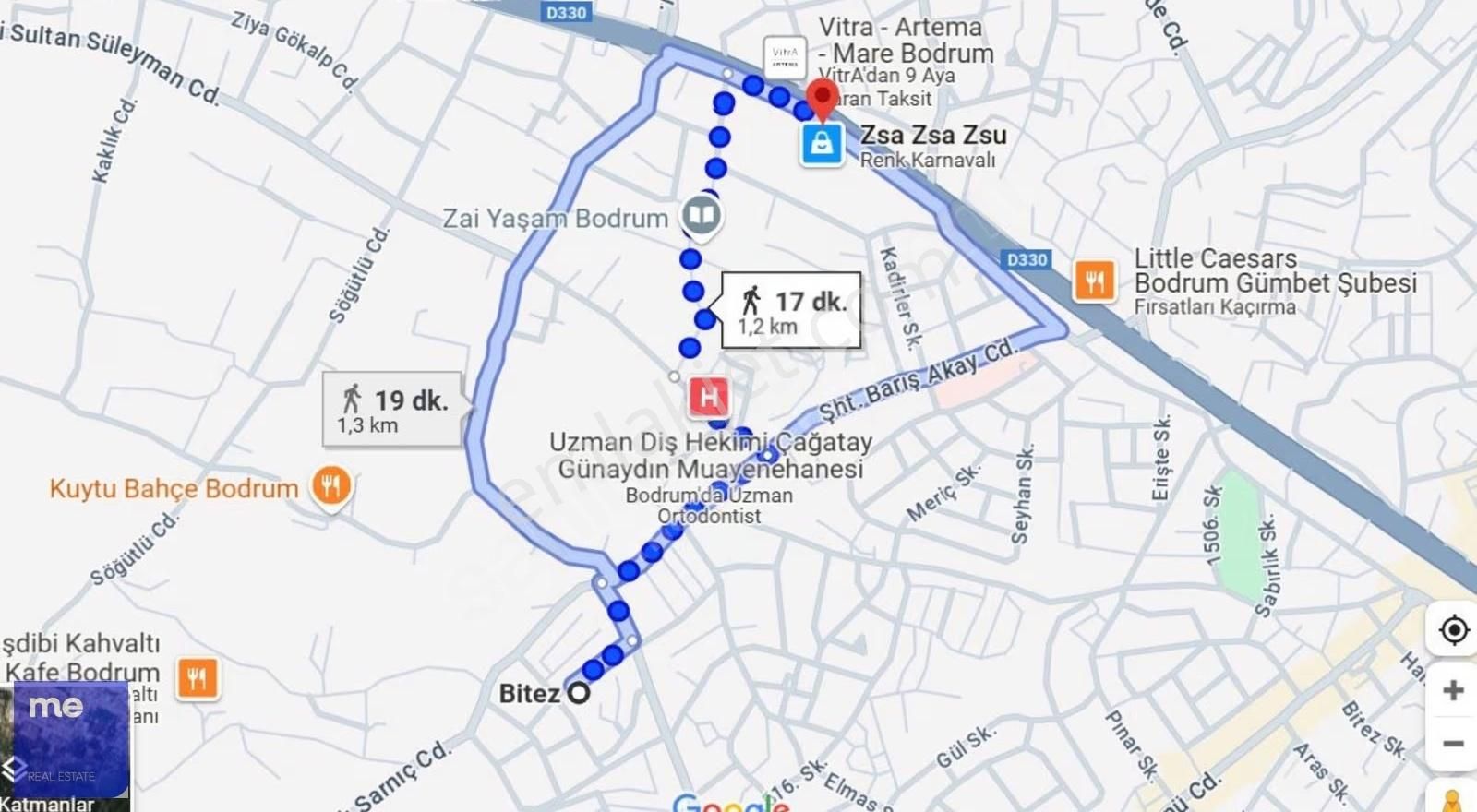The image size is (1477, 812).
Task: Open Little Caesars Bodrum Gümbet restaurant marker
Action: tap(1095, 281)
